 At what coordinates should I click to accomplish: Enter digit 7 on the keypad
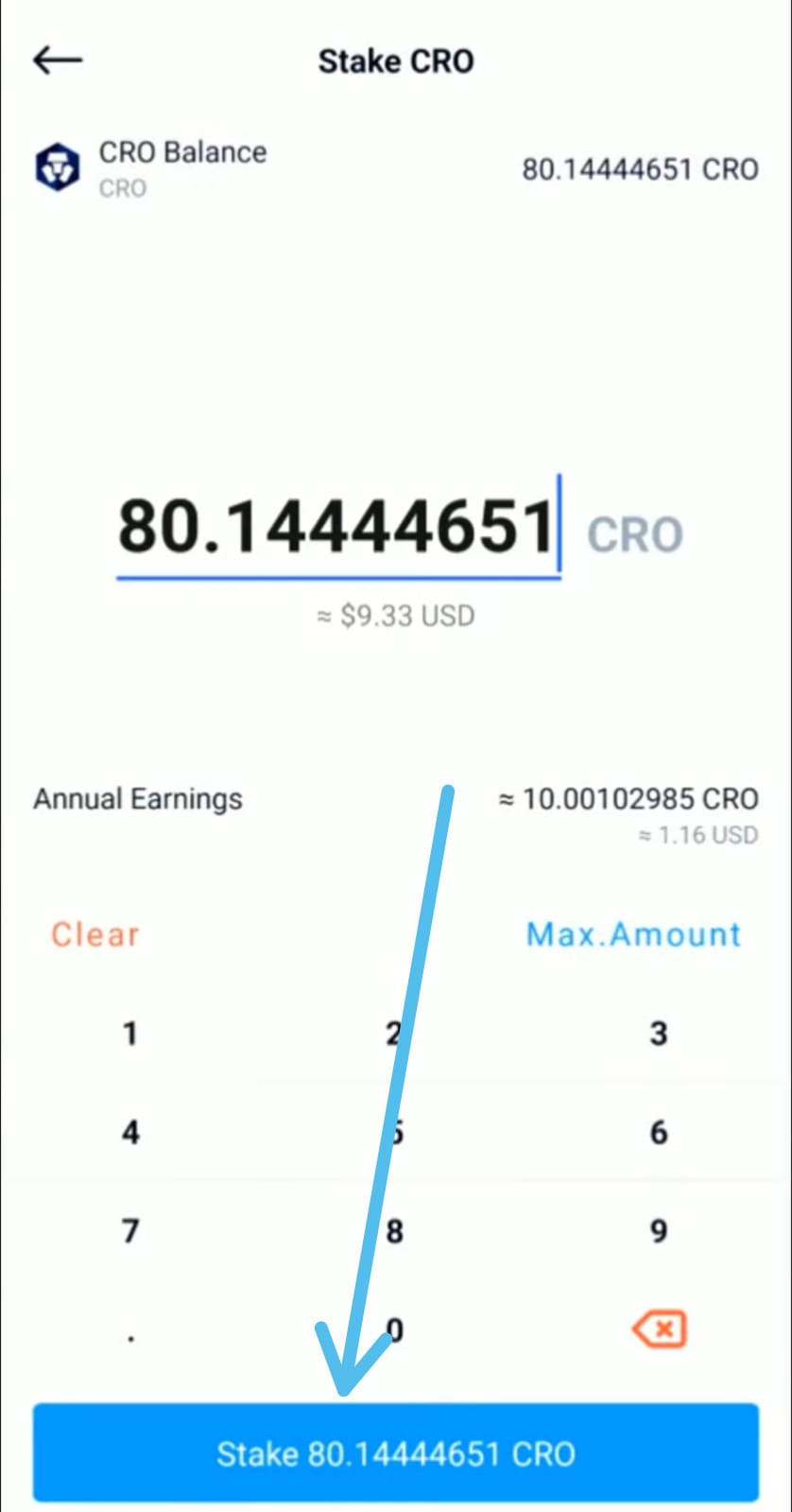tap(130, 1230)
